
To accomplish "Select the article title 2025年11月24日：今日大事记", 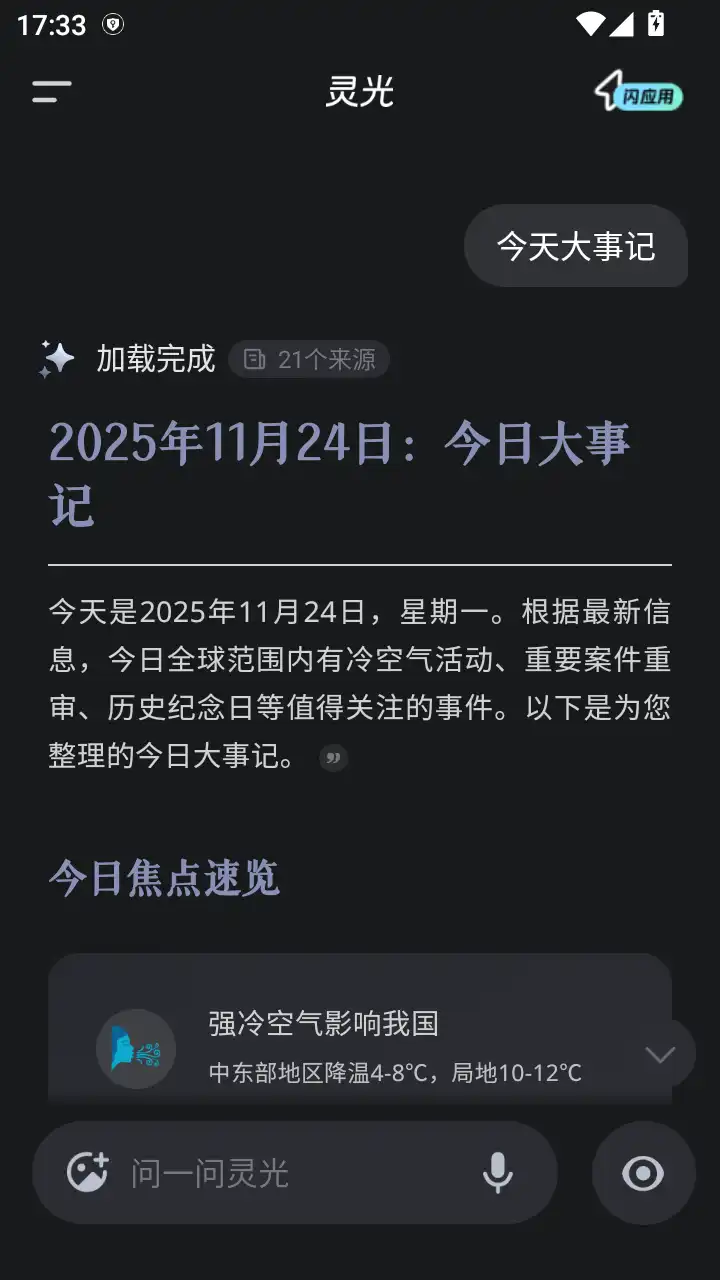I will tap(340, 470).
